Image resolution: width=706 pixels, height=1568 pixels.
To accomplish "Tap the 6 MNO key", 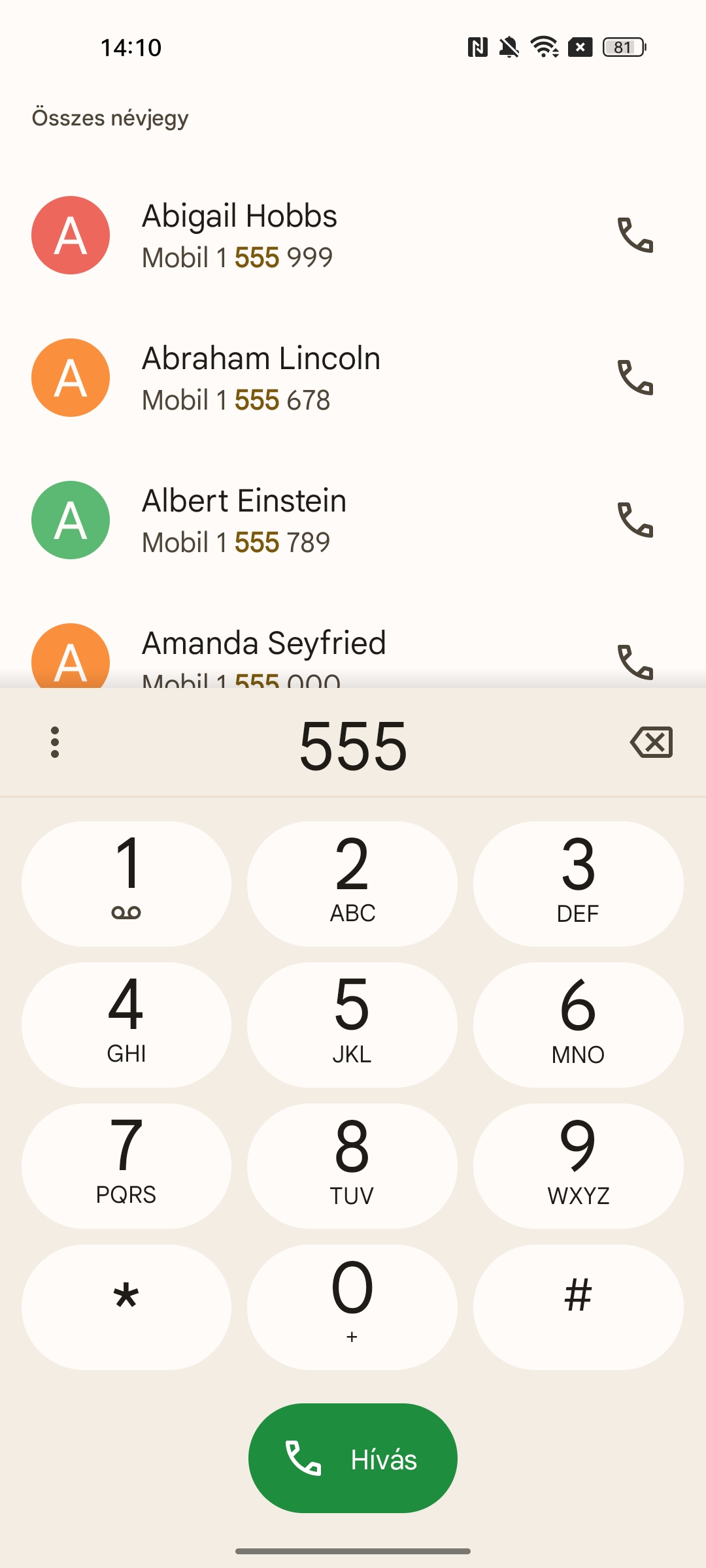I will [579, 1025].
